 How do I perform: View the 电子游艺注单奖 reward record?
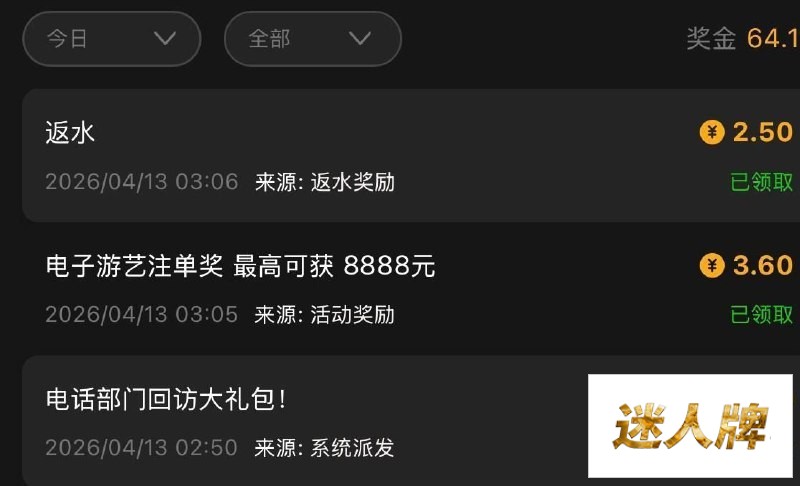(400, 288)
